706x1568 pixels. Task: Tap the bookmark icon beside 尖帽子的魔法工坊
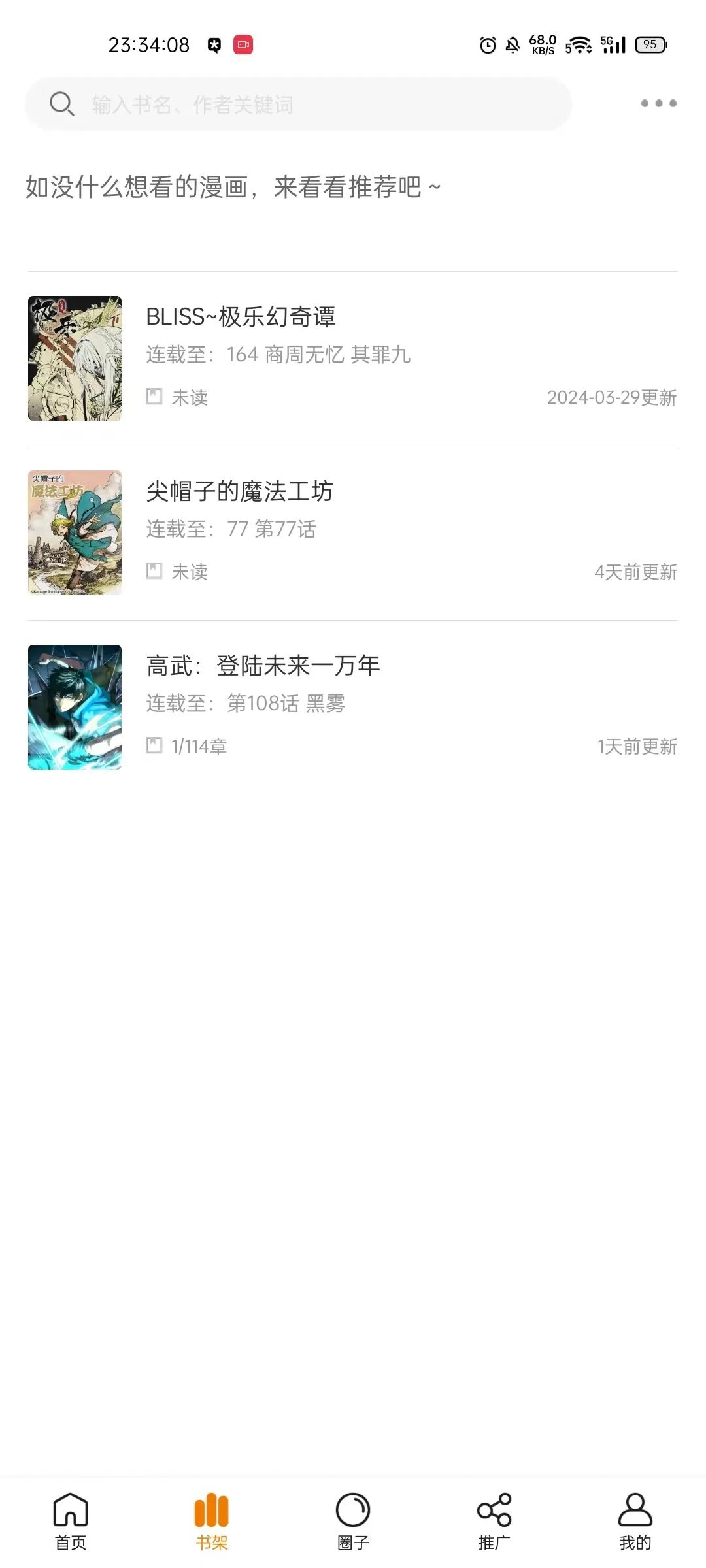[x=154, y=572]
